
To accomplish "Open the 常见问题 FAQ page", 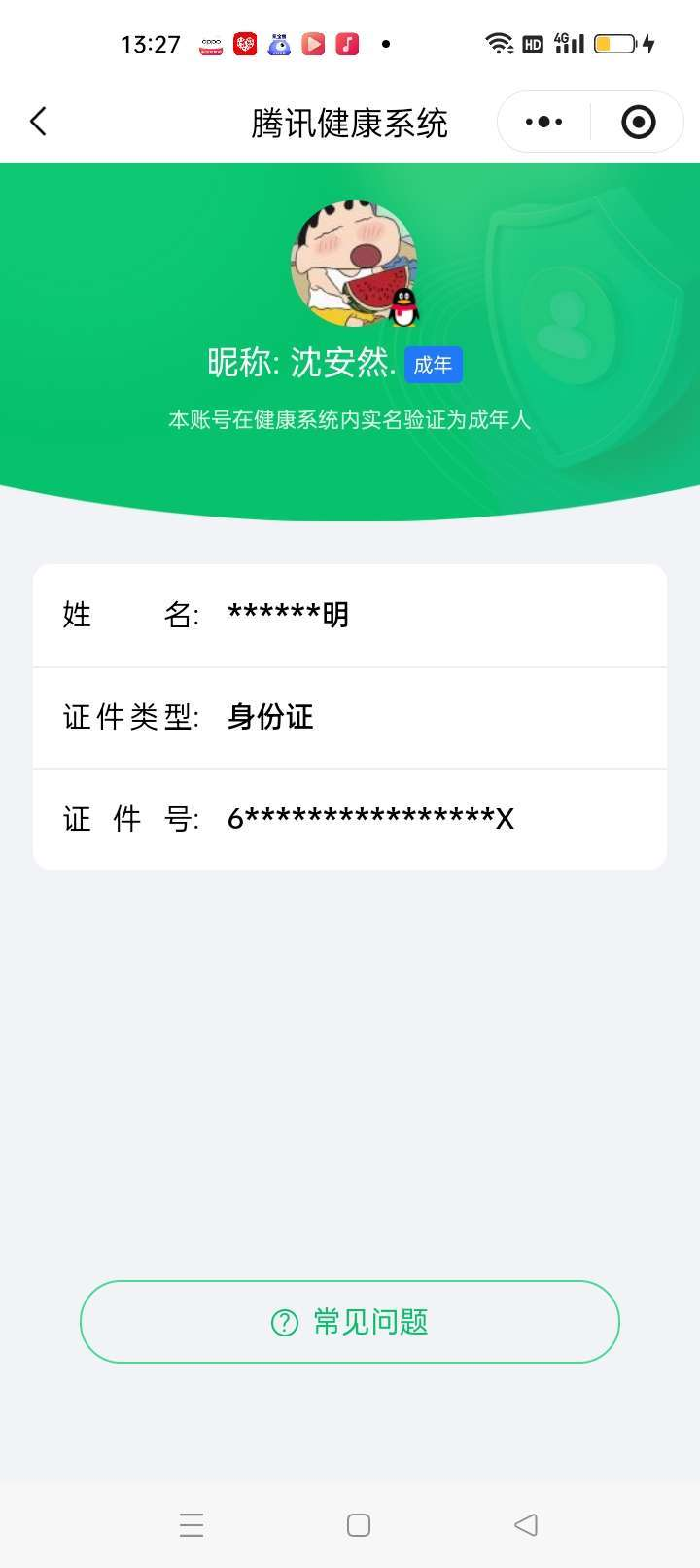I will coord(349,1321).
